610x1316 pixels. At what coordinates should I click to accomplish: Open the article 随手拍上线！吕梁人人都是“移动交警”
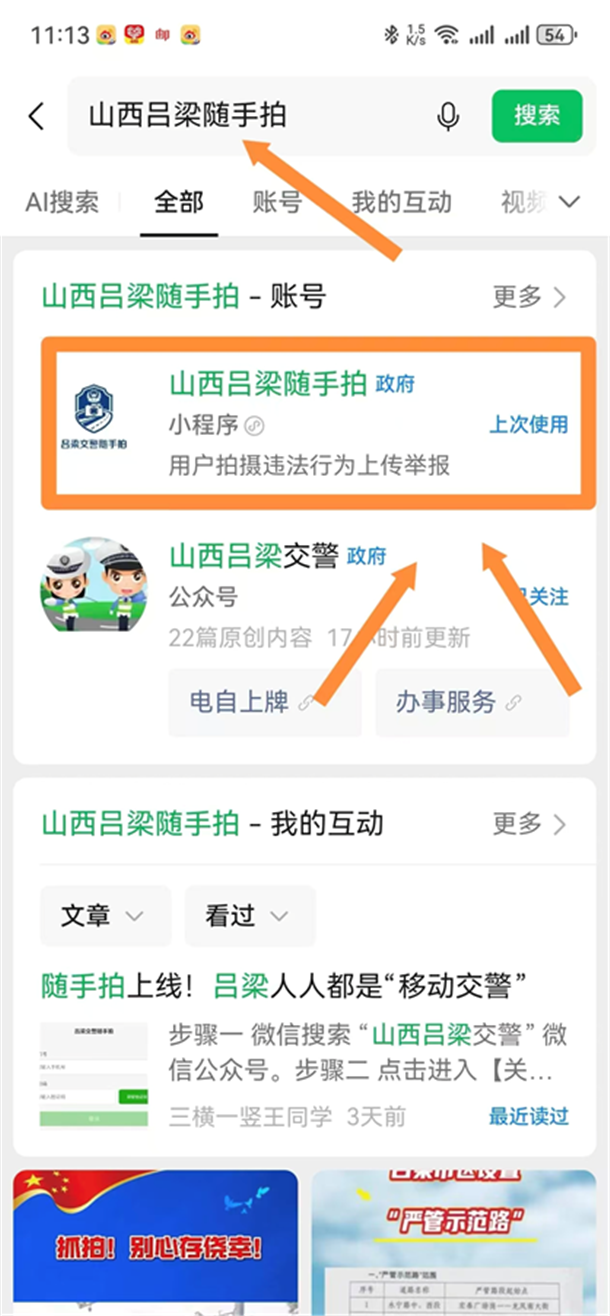285,986
